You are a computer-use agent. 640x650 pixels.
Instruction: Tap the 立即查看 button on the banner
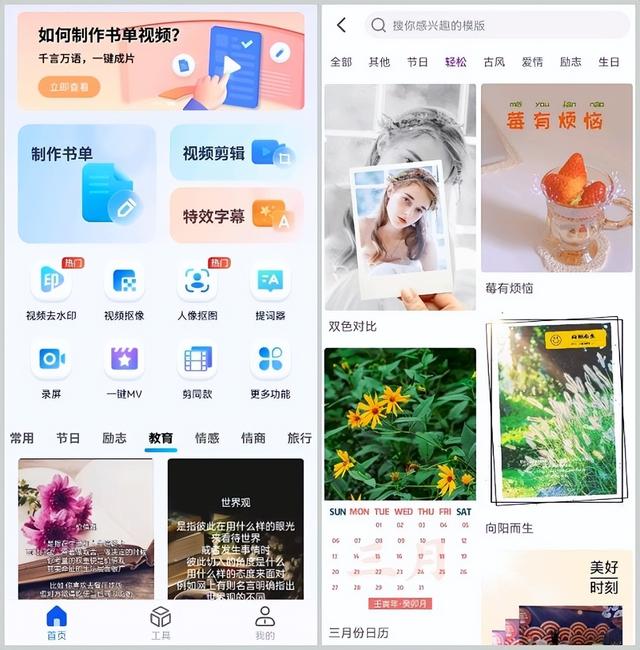click(69, 87)
